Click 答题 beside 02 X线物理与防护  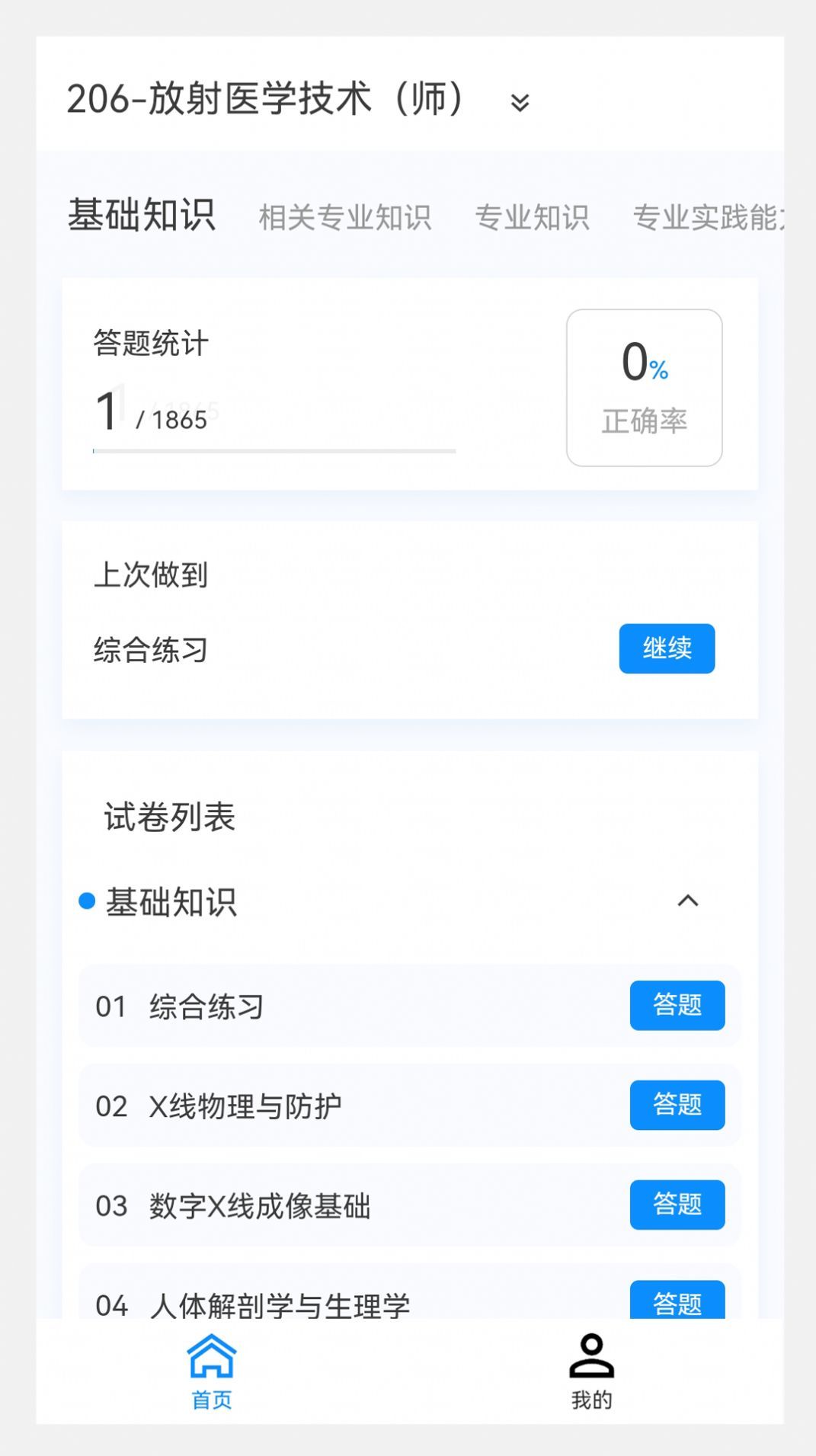click(x=677, y=1106)
